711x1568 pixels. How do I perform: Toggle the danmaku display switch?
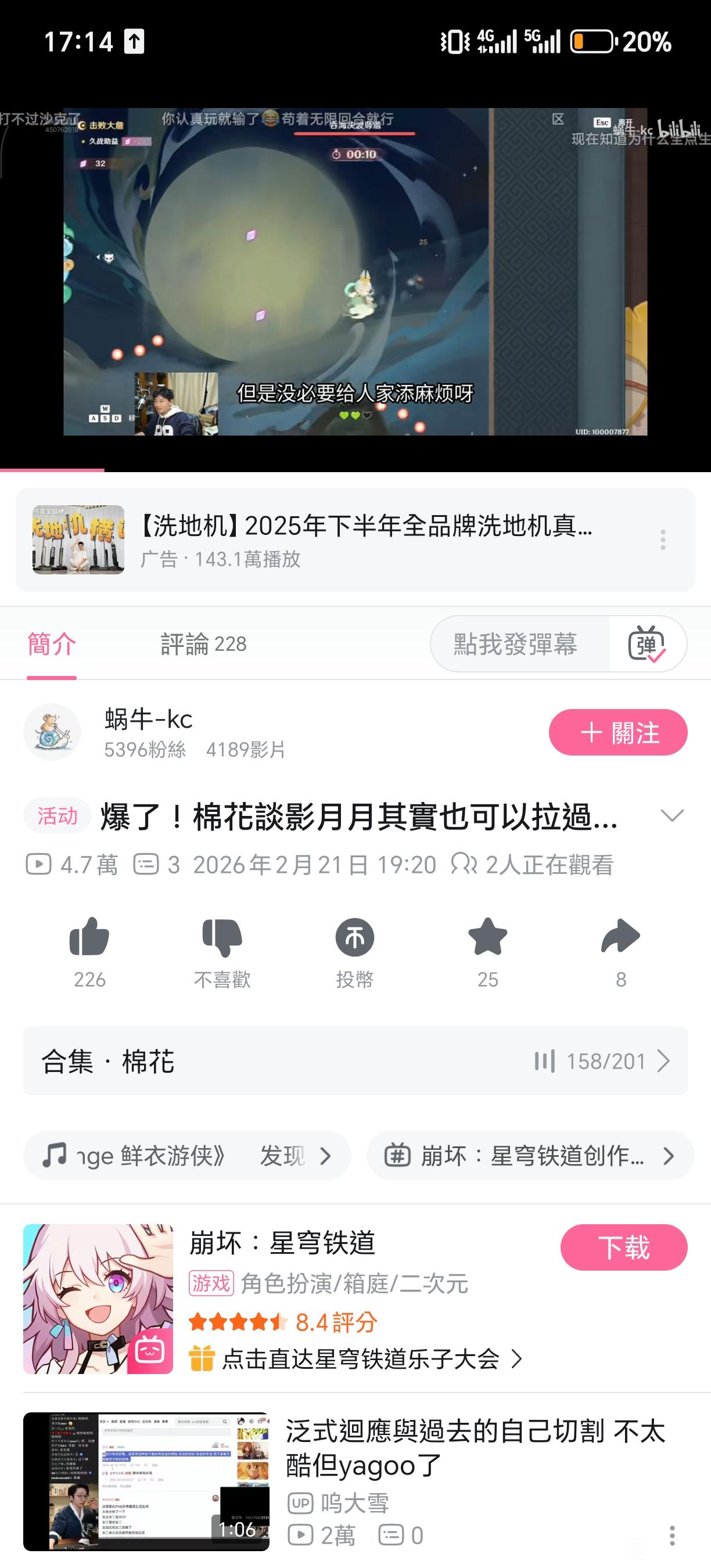click(647, 644)
